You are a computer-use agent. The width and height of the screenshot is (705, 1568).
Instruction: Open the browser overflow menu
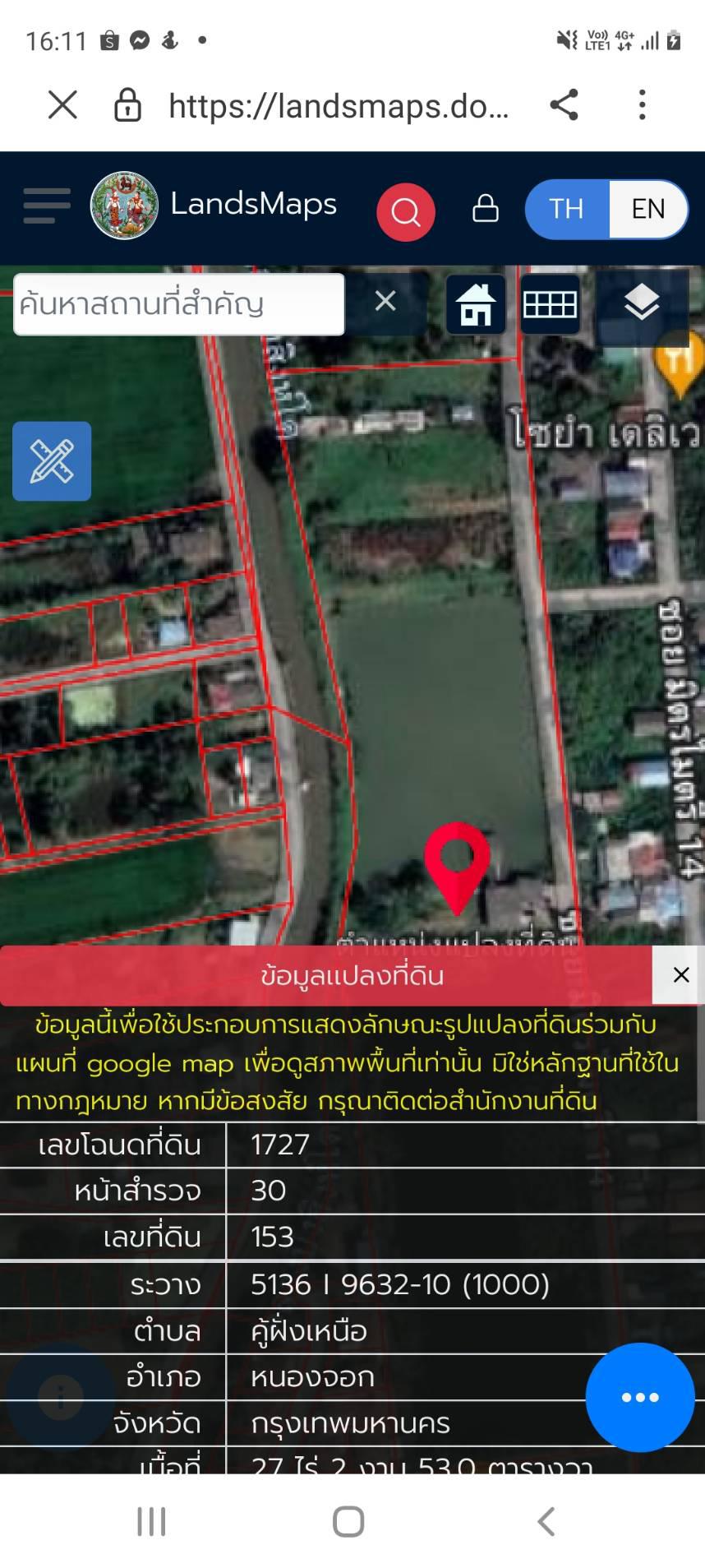(x=642, y=105)
